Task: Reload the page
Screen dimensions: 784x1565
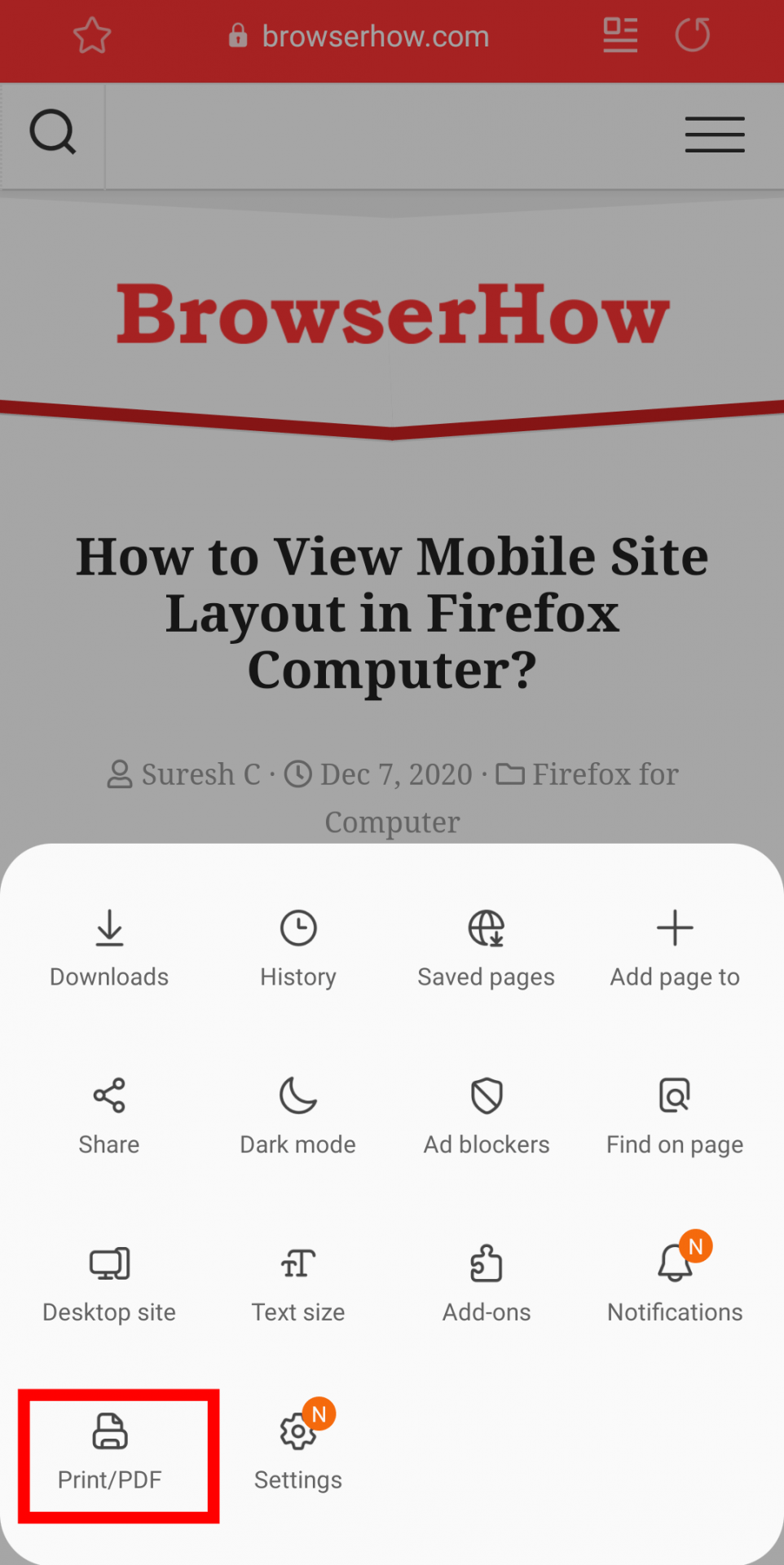Action: tap(693, 36)
